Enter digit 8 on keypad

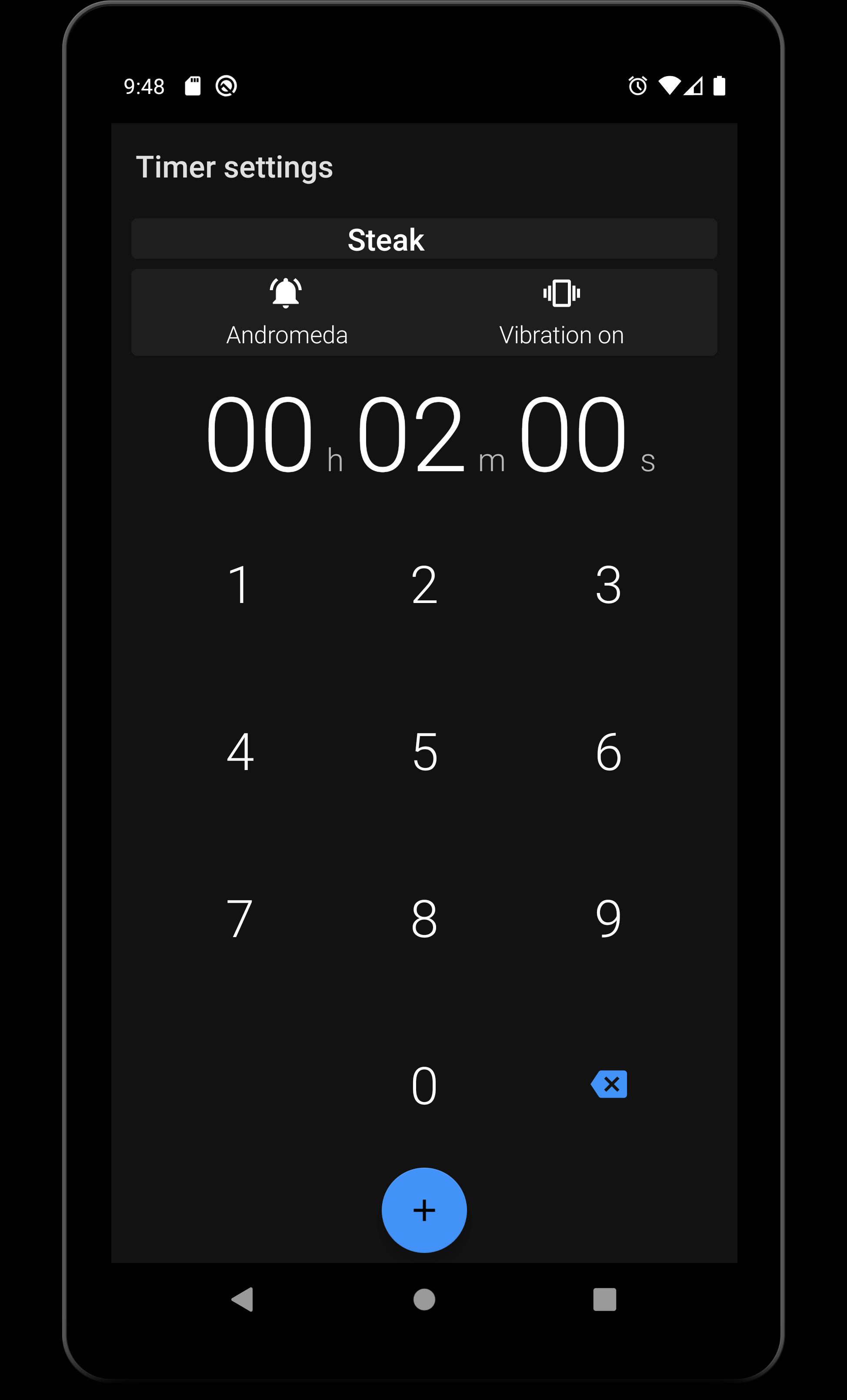424,919
